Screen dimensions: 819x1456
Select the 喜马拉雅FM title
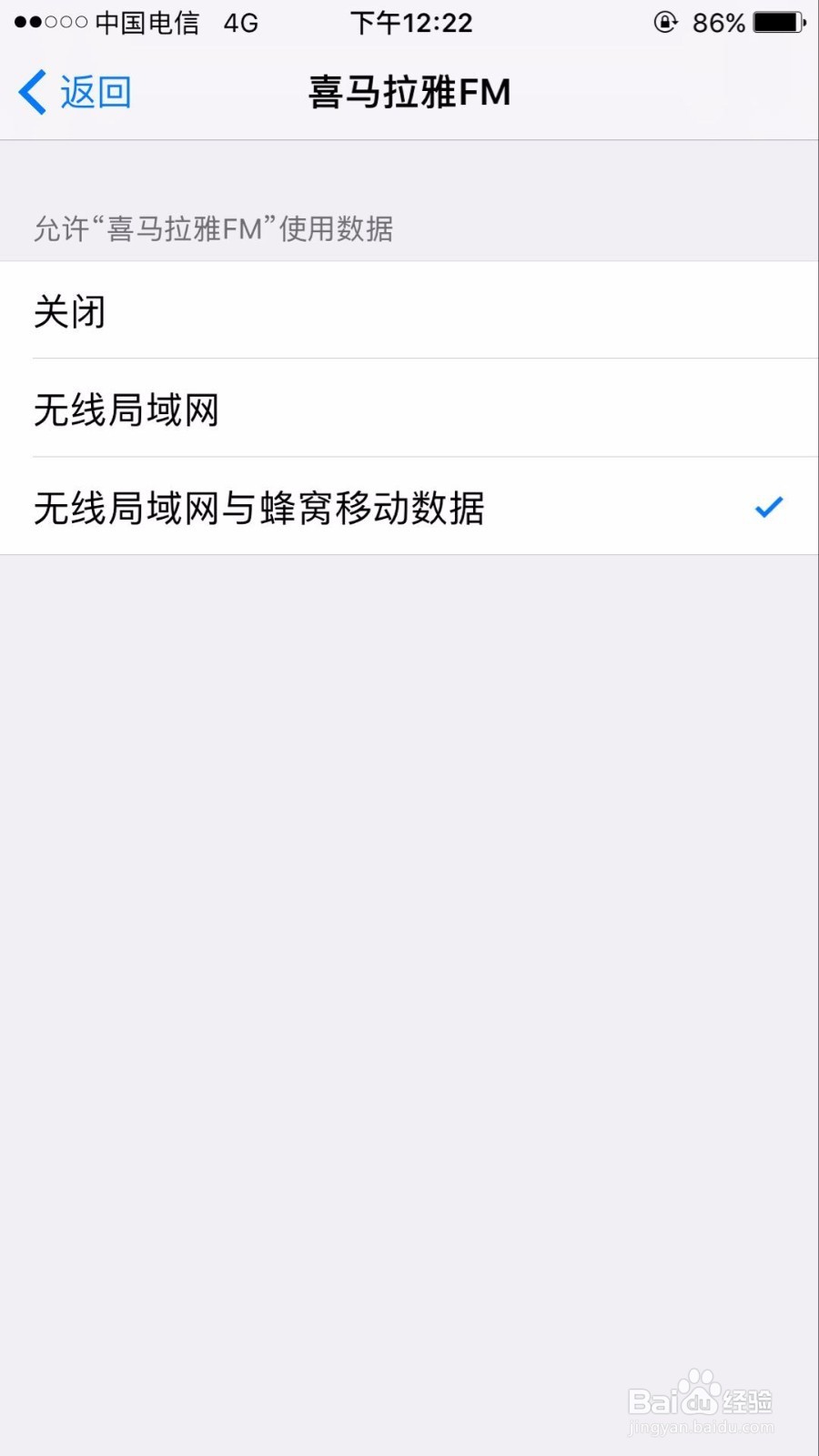[411, 92]
